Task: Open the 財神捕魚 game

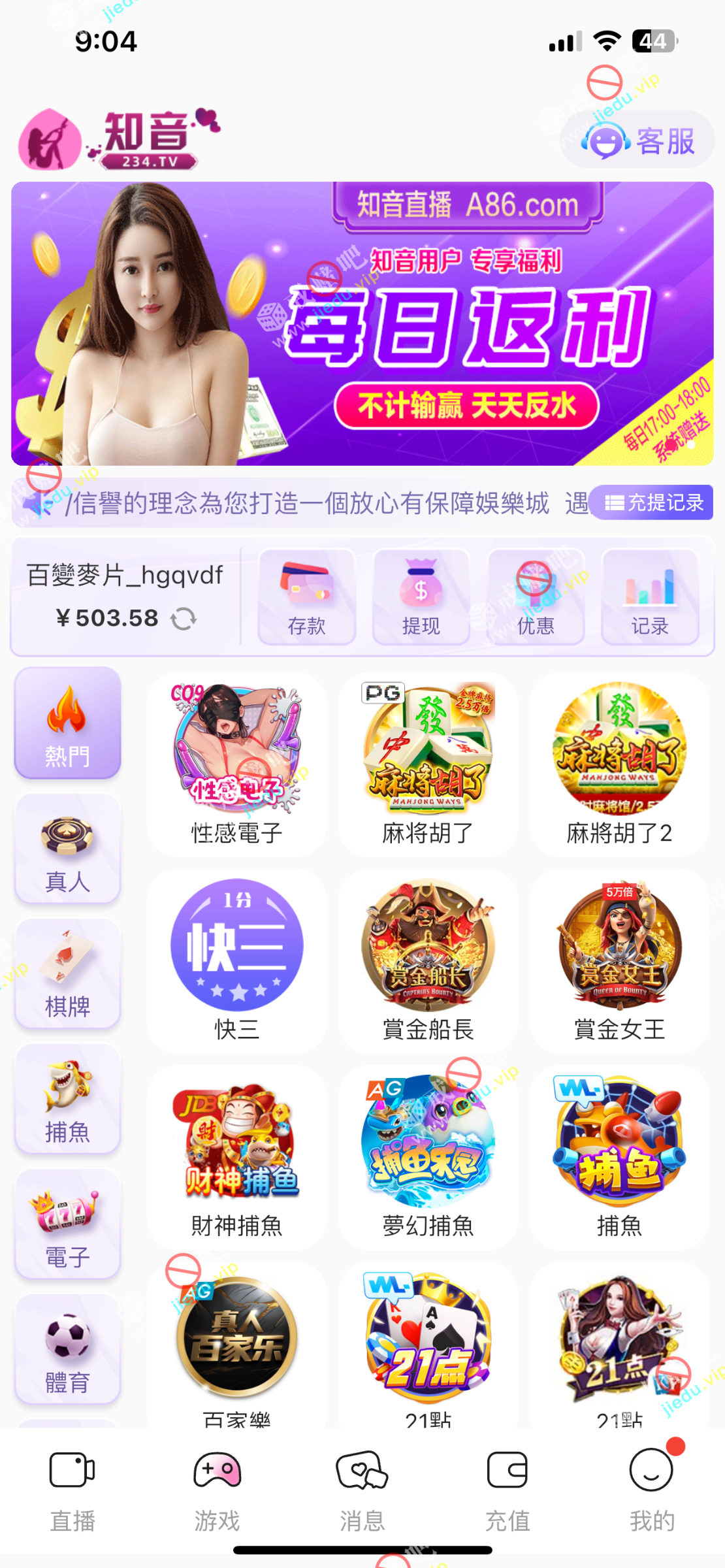Action: coord(236,1158)
